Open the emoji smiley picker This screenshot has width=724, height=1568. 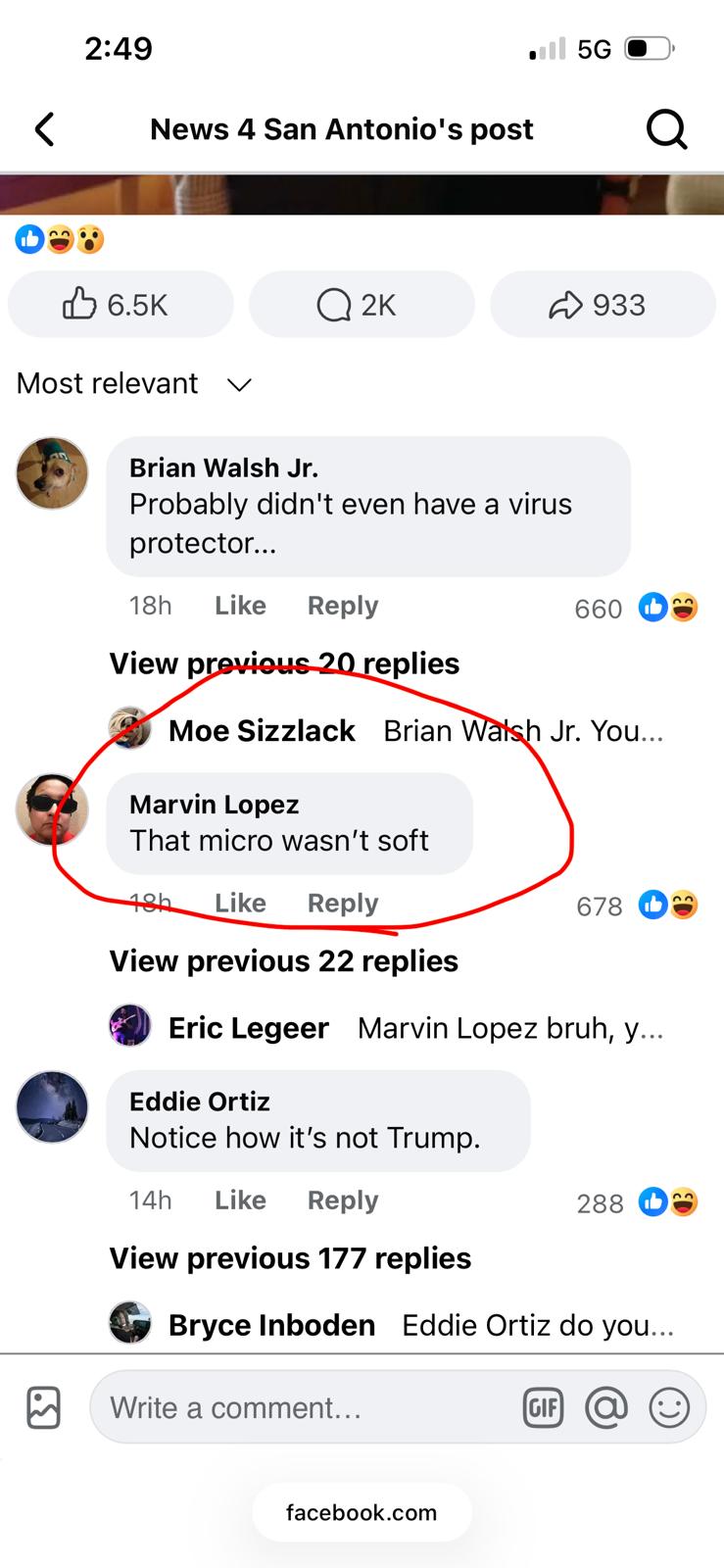(669, 1408)
